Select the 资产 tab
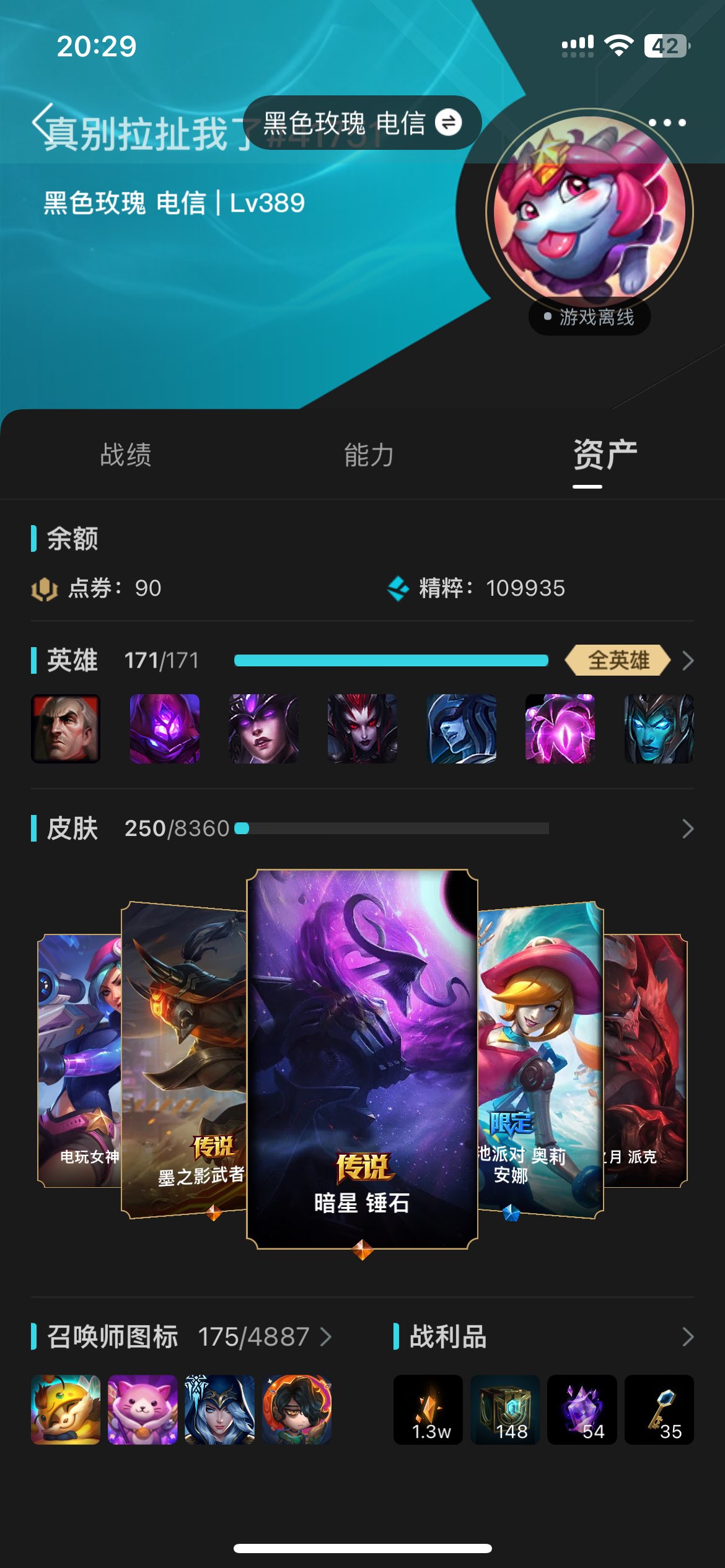This screenshot has width=725, height=1568. click(x=605, y=455)
